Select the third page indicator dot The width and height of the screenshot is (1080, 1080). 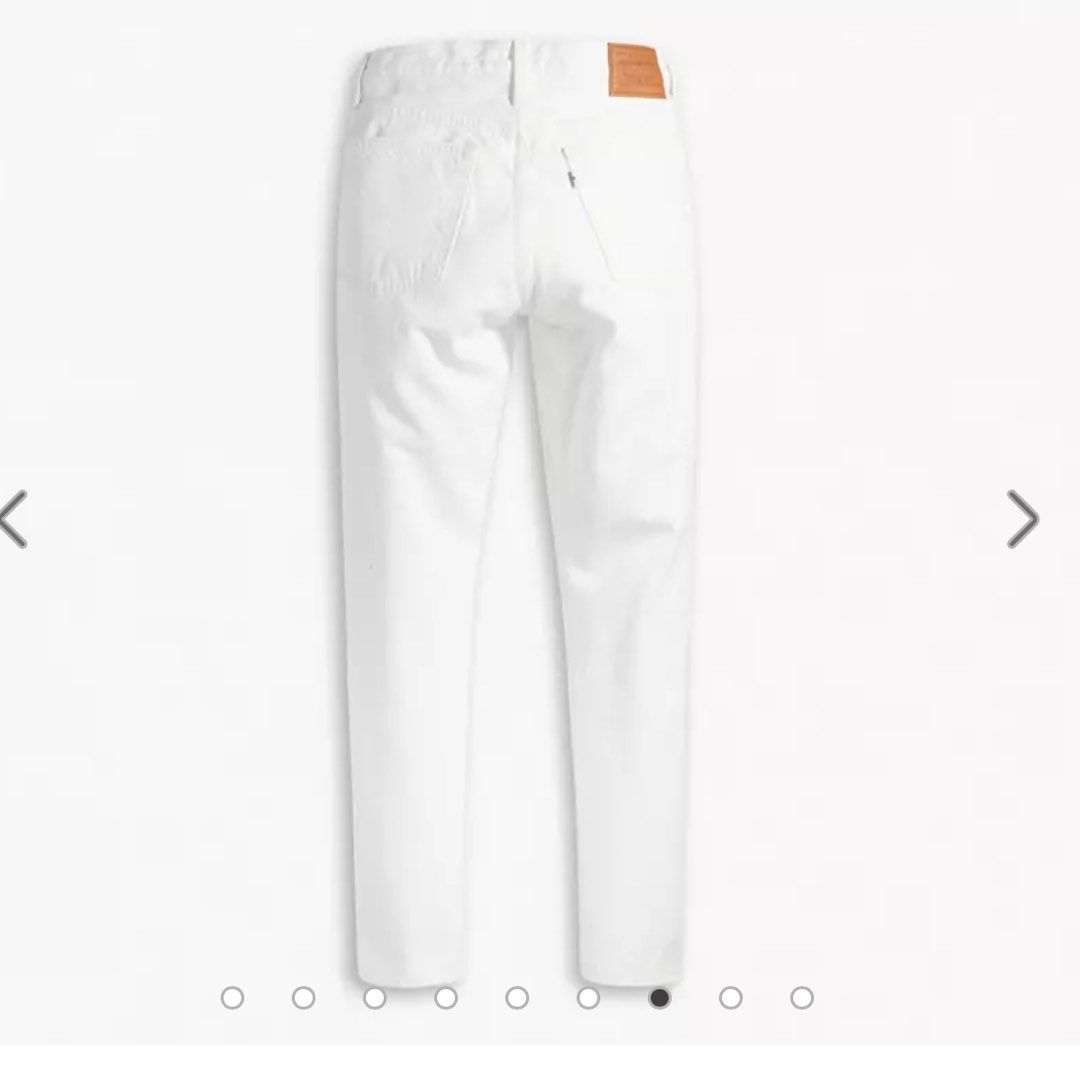tap(374, 997)
